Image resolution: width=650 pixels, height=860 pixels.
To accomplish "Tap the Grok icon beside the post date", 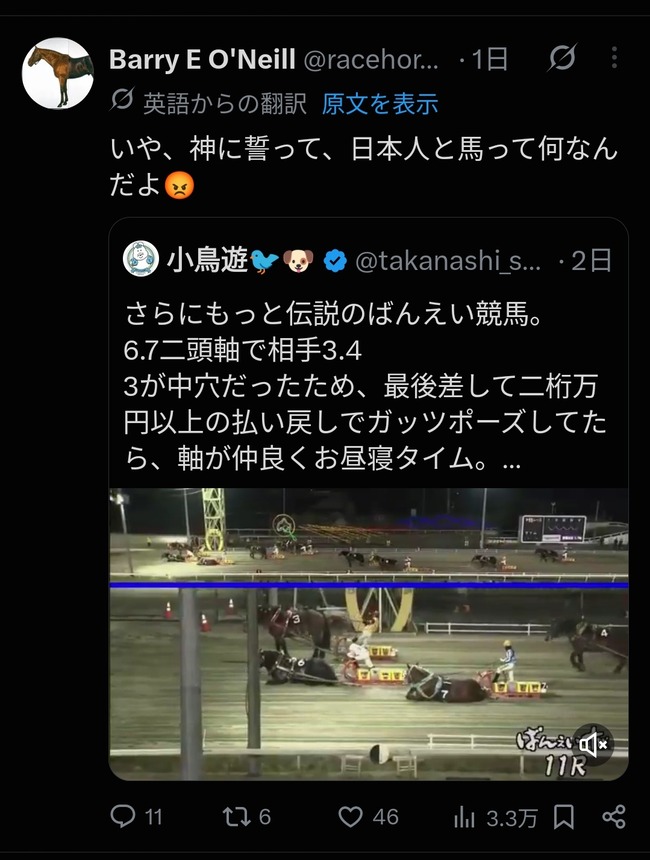I will point(562,57).
